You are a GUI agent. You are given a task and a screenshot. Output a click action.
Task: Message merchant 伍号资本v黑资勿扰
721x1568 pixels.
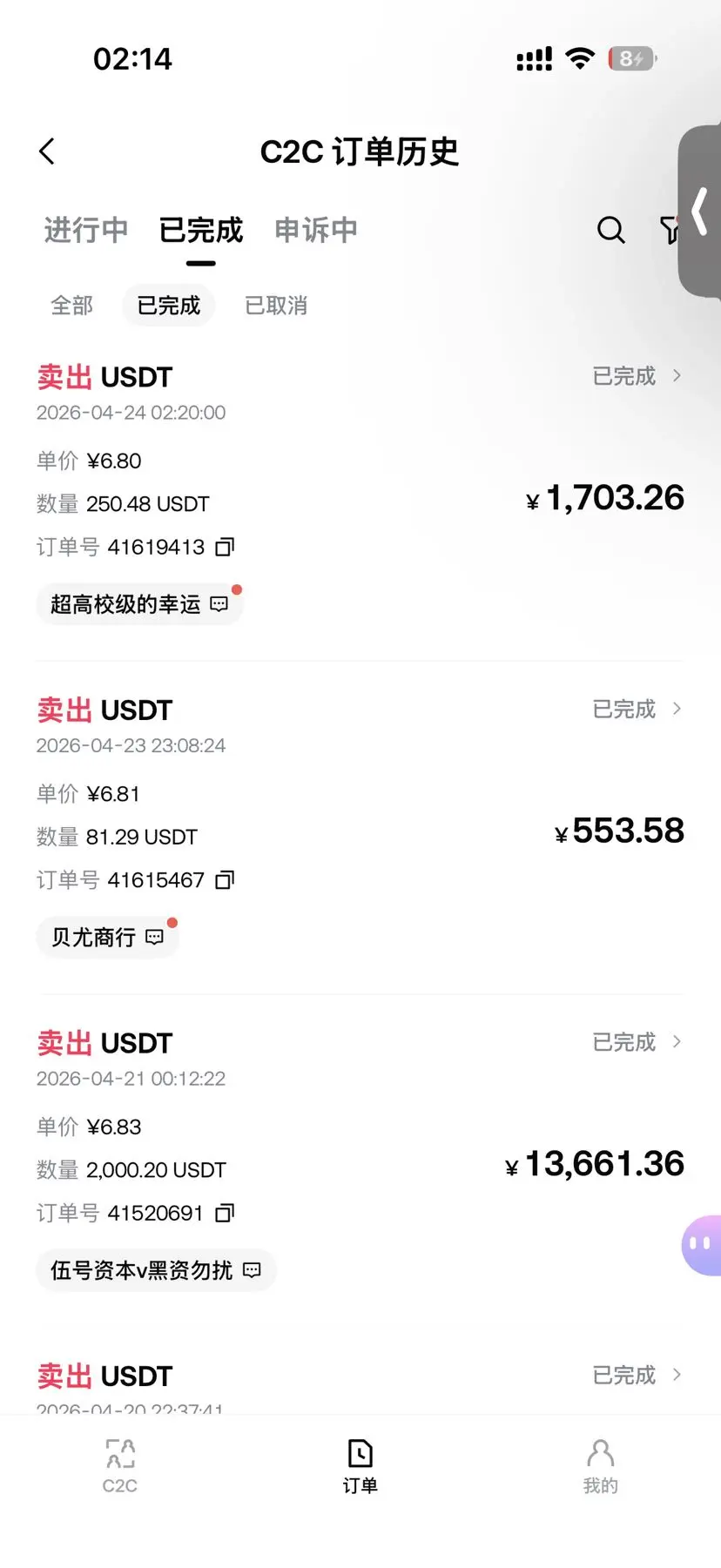click(x=156, y=1270)
